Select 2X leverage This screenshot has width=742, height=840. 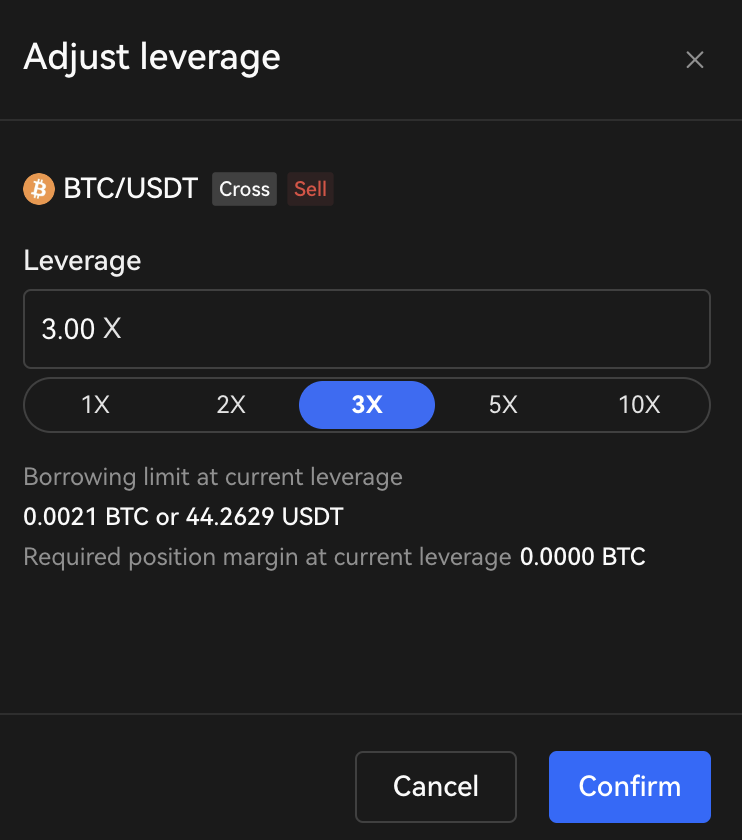[x=231, y=405]
